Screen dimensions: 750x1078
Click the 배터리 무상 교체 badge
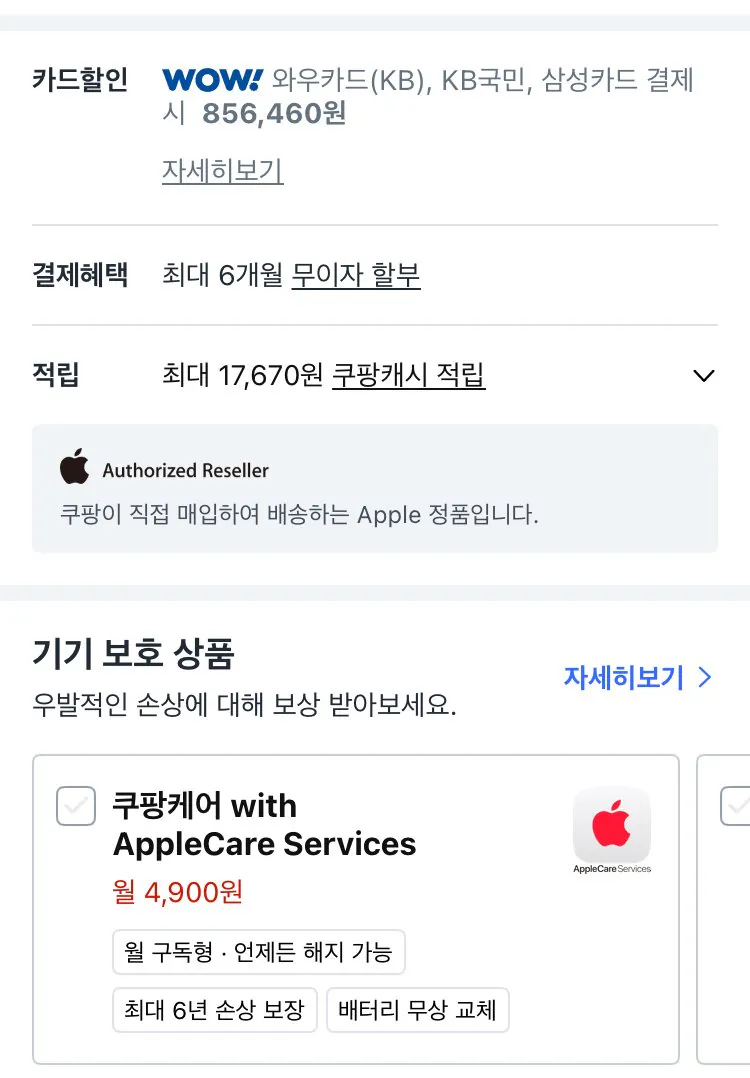417,1010
